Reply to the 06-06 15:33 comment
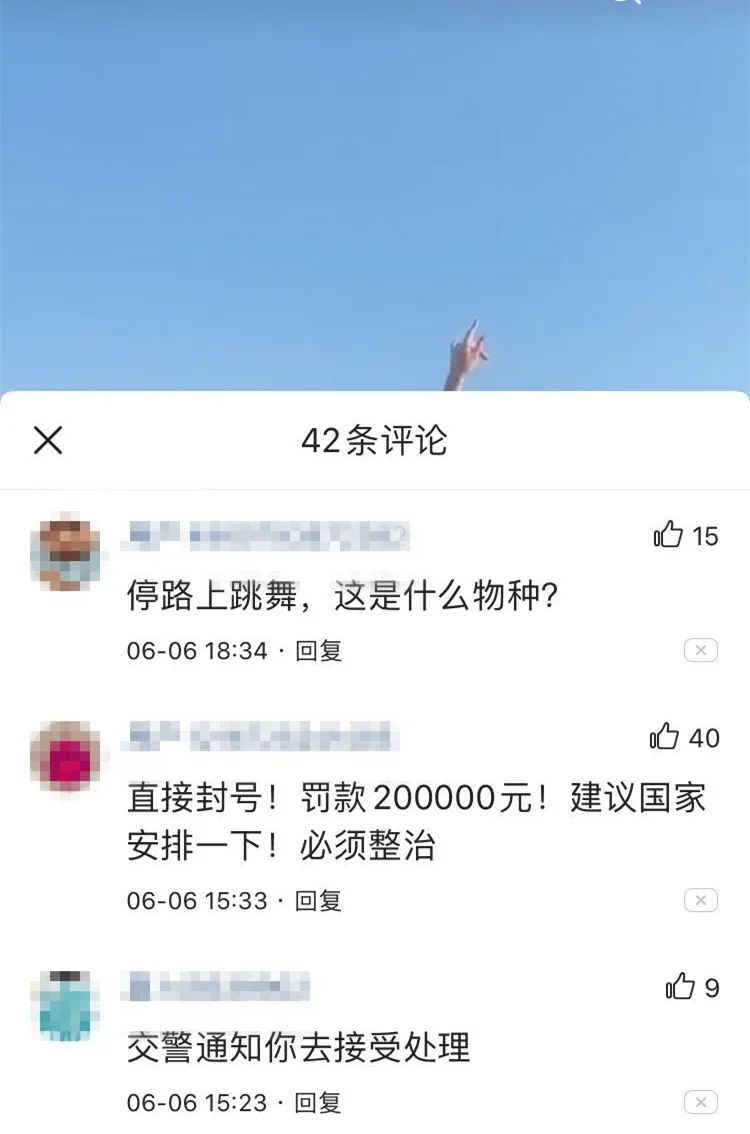The height and width of the screenshot is (1134, 750). (319, 901)
